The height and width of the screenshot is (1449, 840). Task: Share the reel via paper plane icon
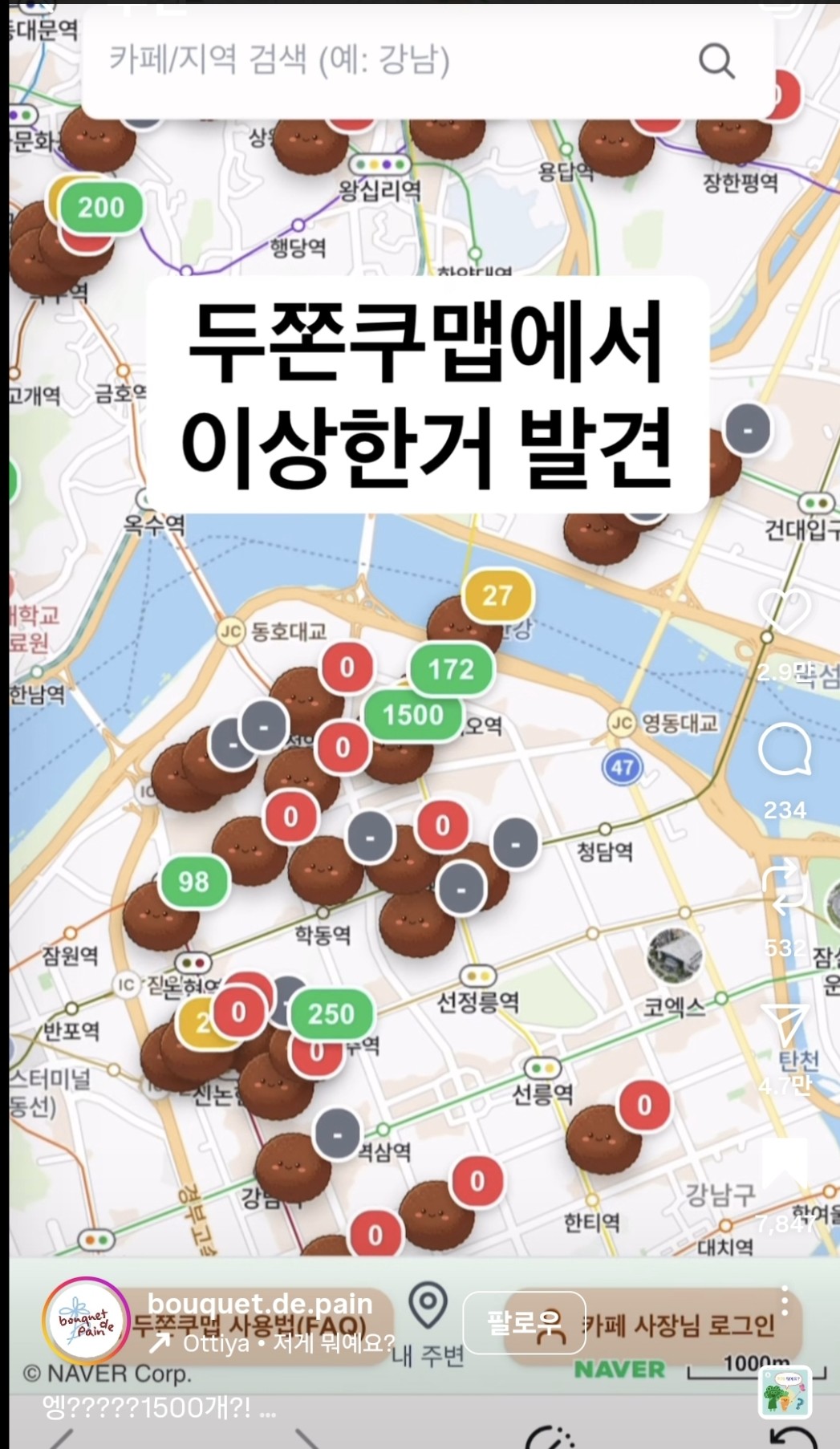click(784, 1025)
